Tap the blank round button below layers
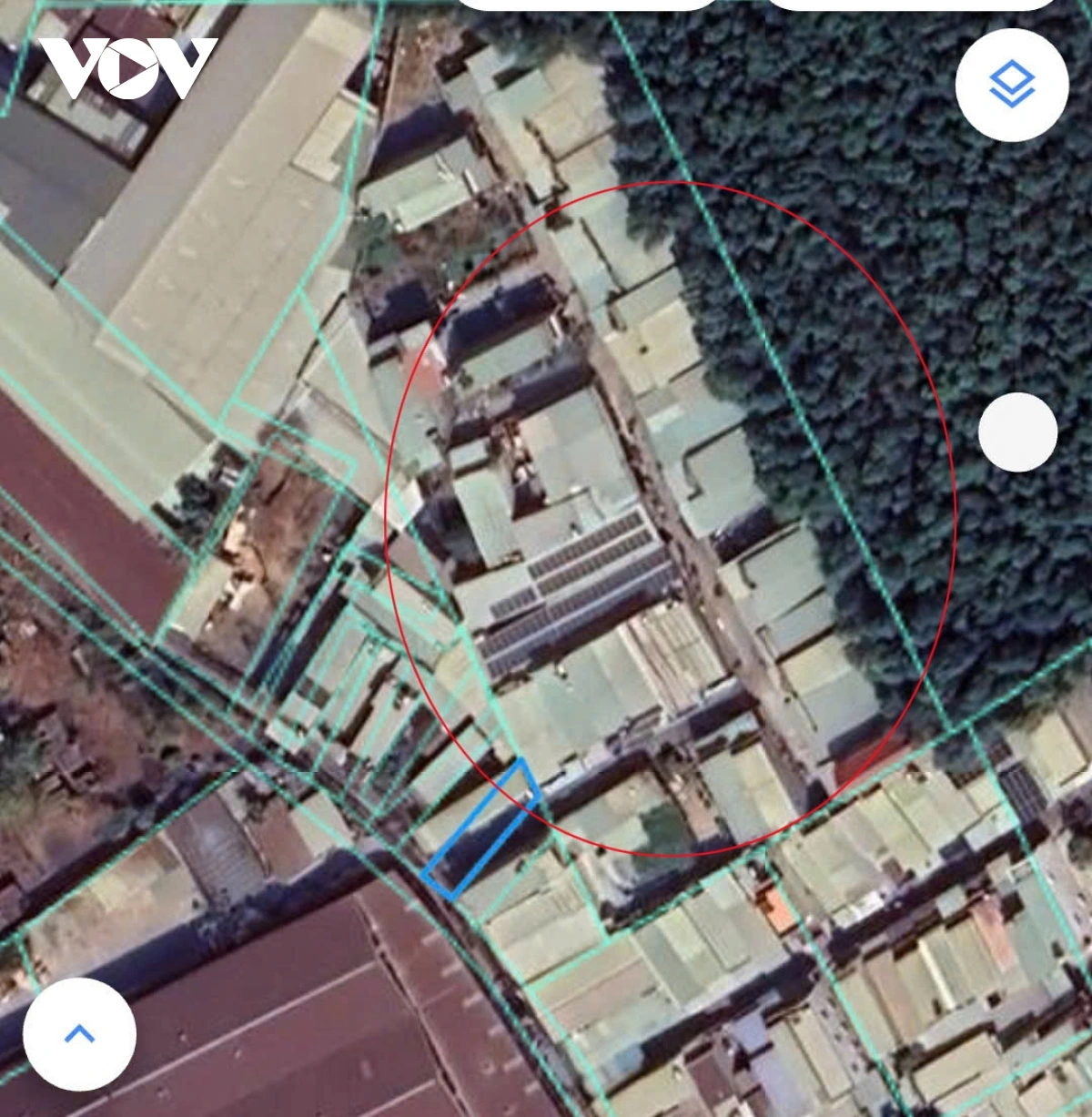Screen dimensions: 1092x1117 tap(1017, 432)
